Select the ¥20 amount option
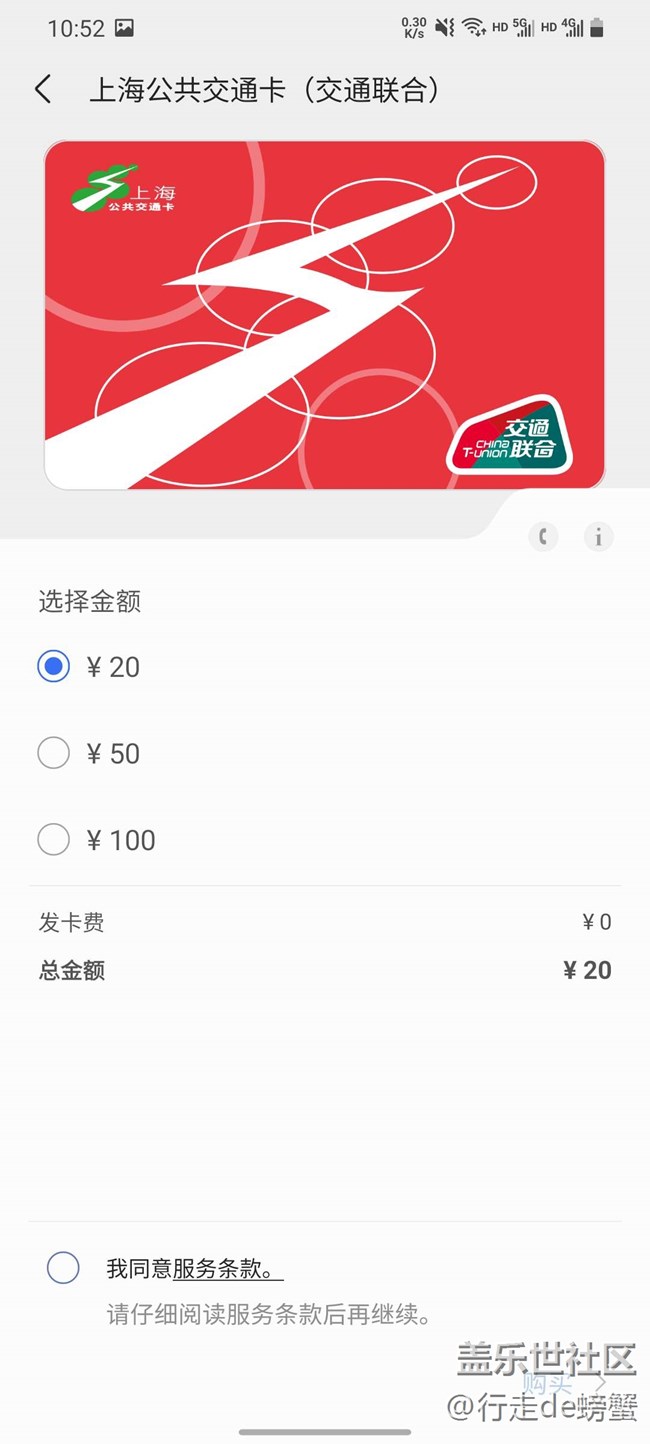The width and height of the screenshot is (650, 1444). pyautogui.click(x=54, y=667)
